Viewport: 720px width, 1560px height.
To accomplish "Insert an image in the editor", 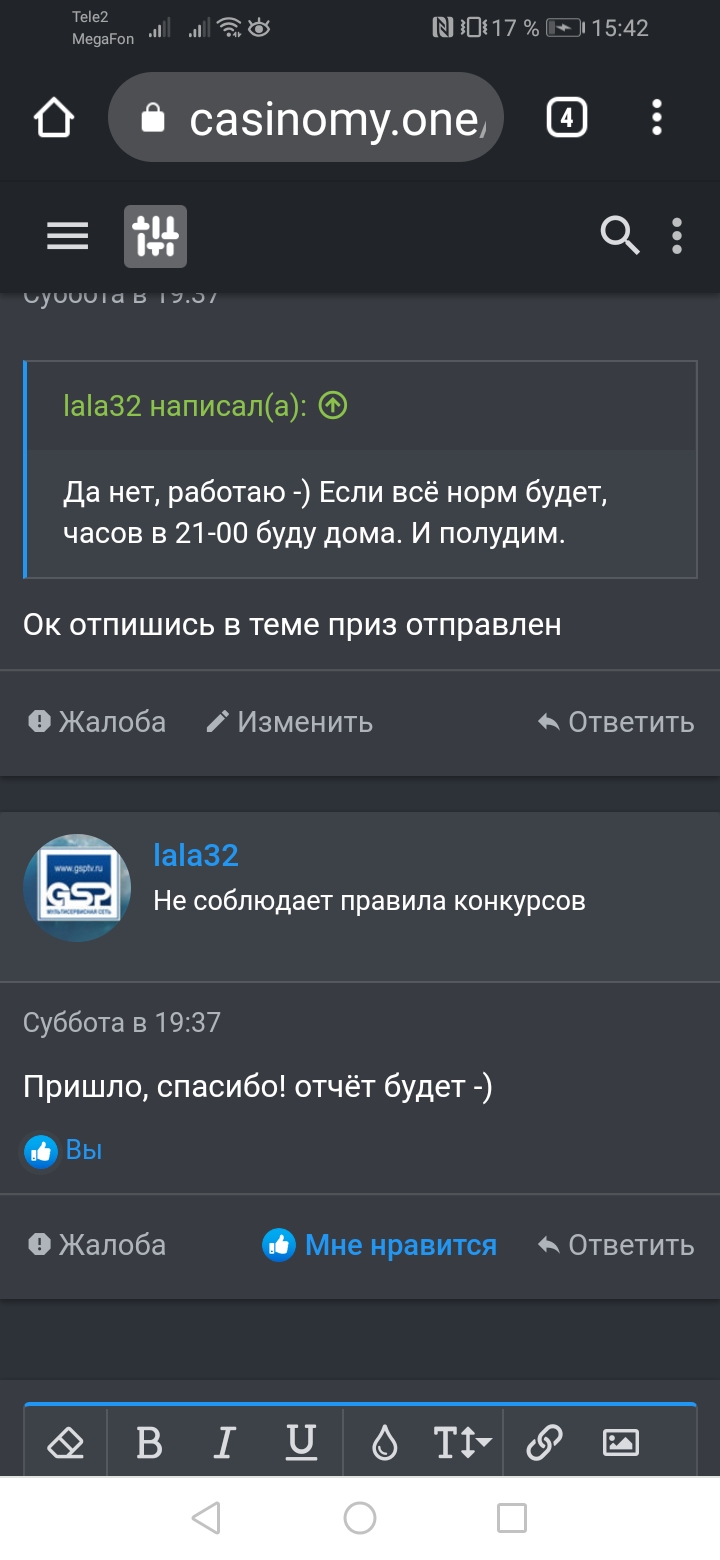I will pyautogui.click(x=621, y=1443).
